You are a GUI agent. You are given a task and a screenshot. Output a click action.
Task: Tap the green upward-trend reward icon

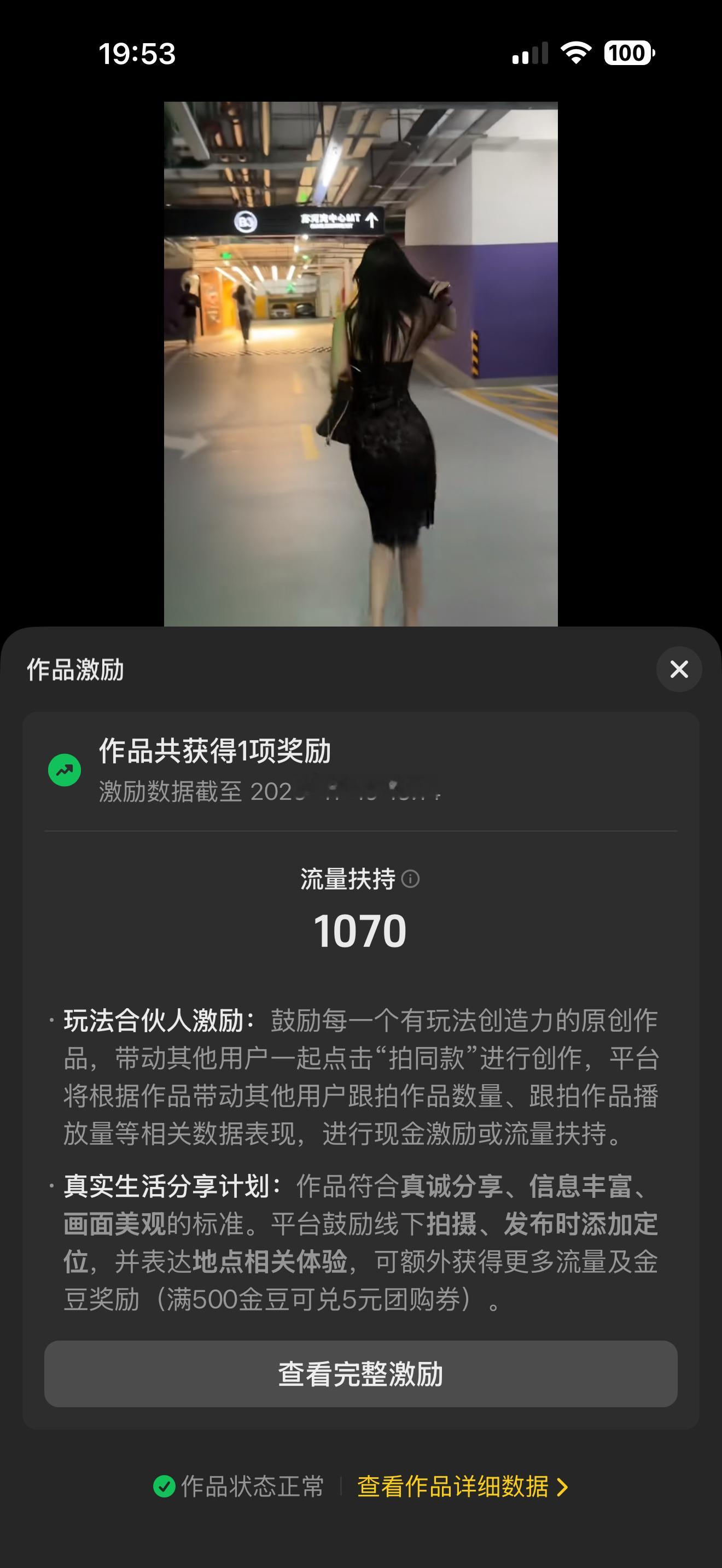(x=64, y=770)
